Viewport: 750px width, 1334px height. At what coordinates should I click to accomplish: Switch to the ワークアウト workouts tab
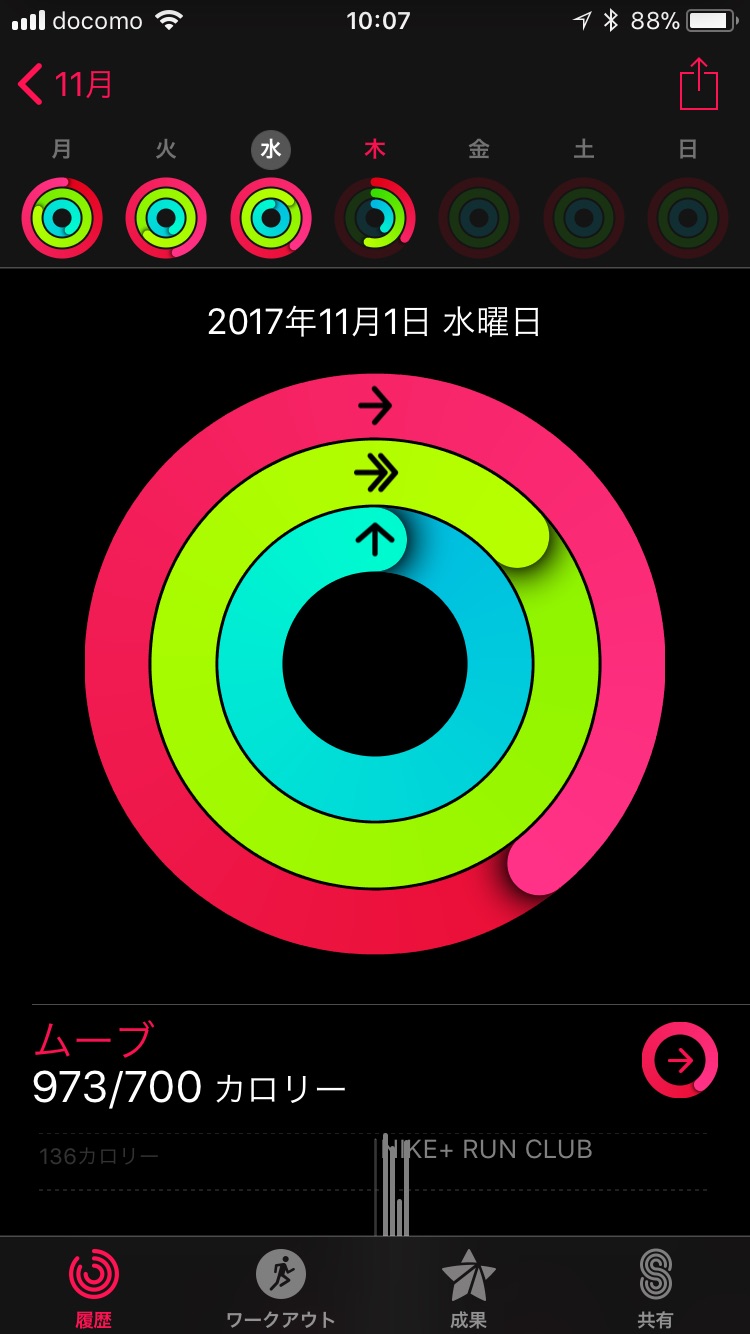click(281, 1287)
